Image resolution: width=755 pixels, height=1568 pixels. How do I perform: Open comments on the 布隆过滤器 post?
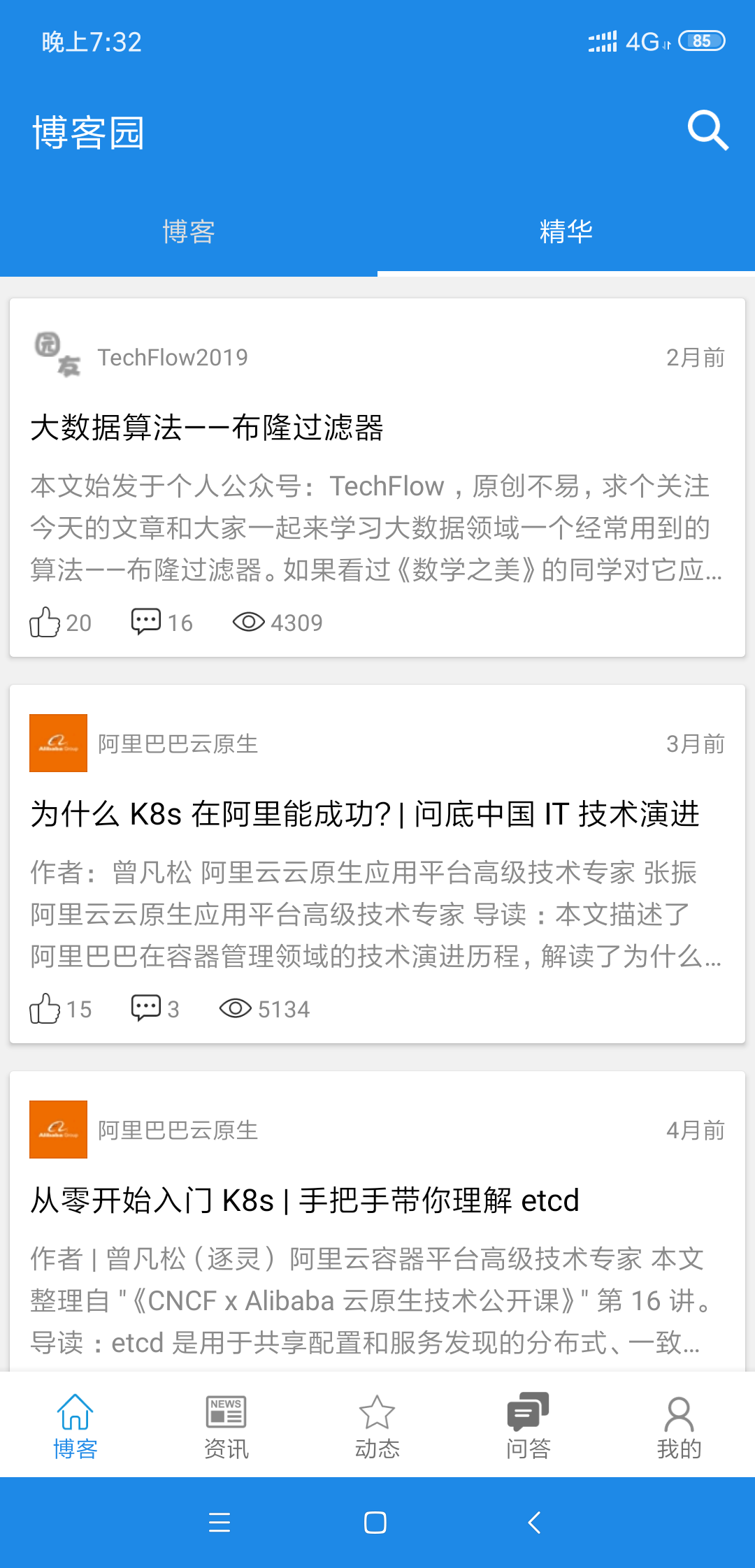147,622
